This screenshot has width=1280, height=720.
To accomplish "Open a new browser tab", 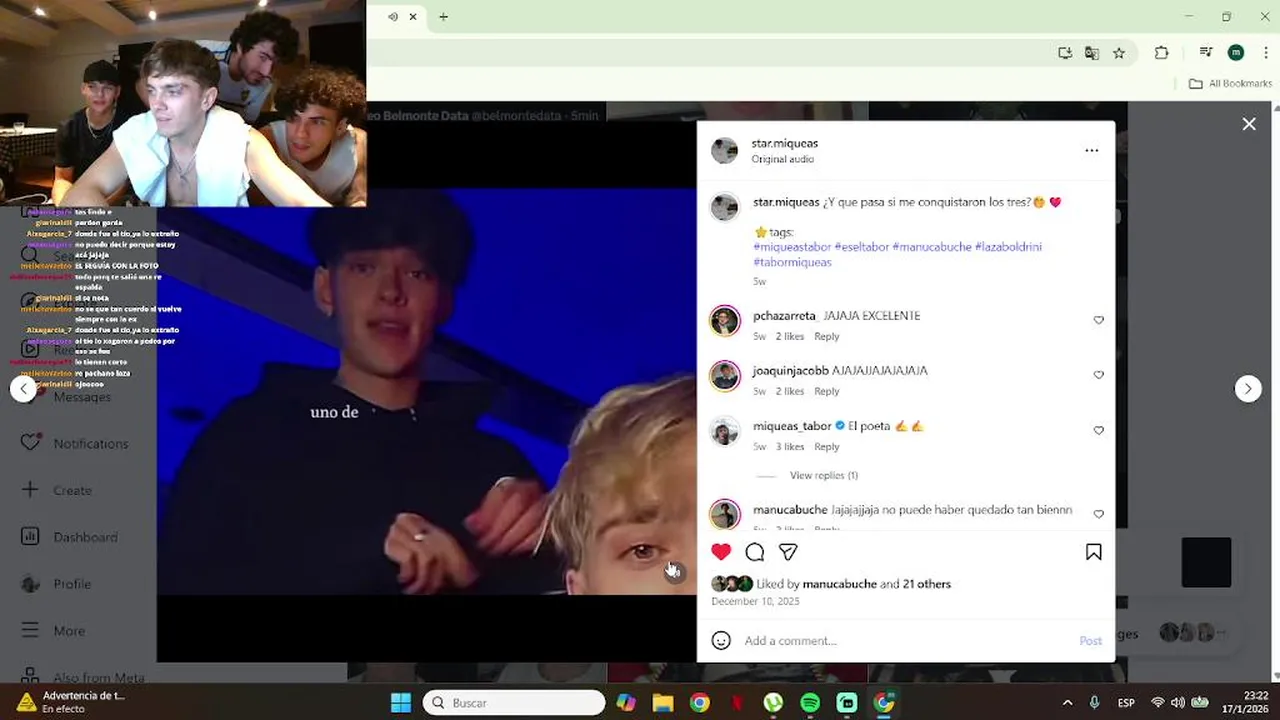I will (443, 17).
